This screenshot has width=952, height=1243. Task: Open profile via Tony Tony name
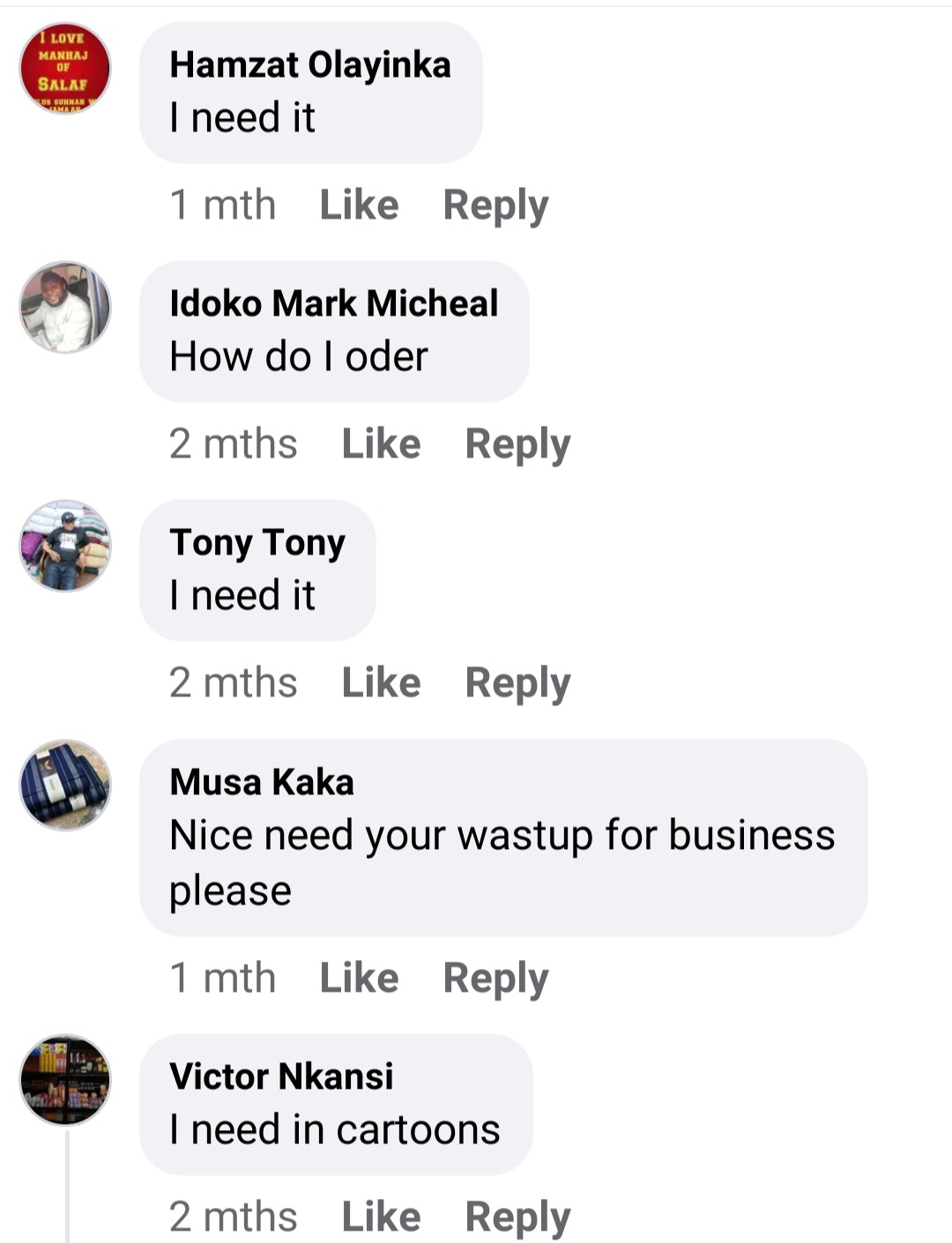(x=257, y=543)
